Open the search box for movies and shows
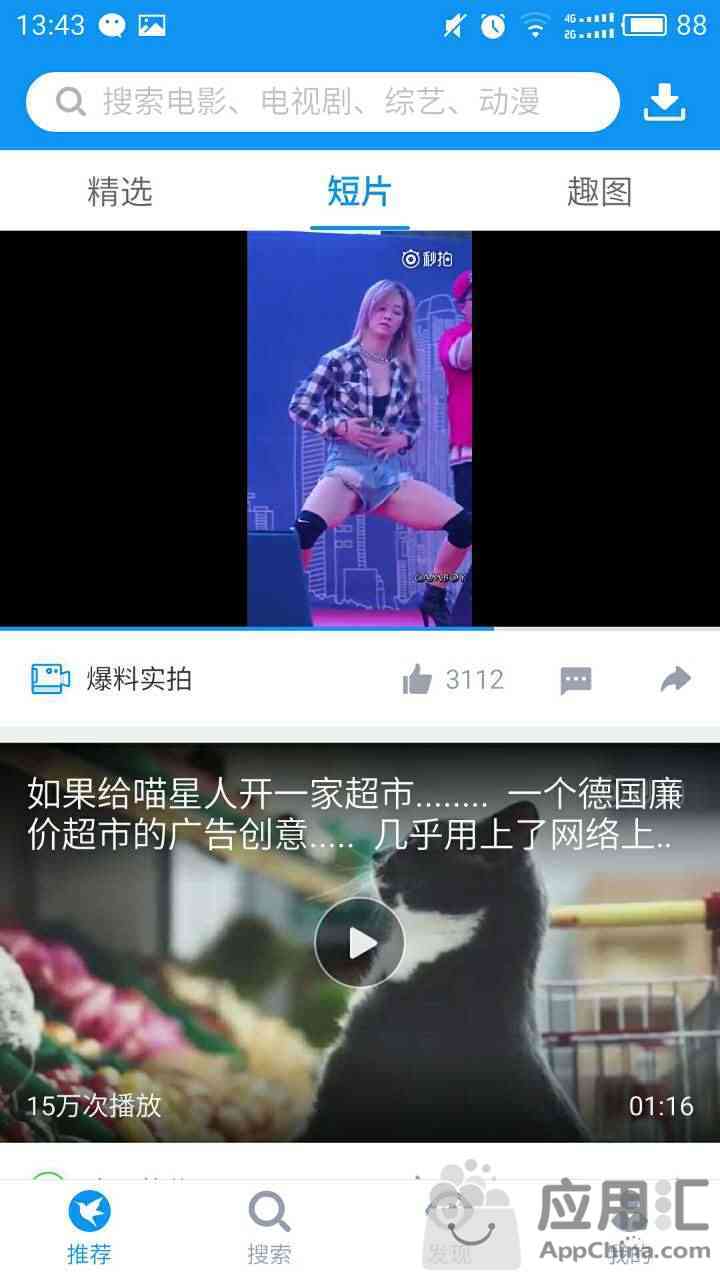This screenshot has height=1280, width=720. pos(322,101)
